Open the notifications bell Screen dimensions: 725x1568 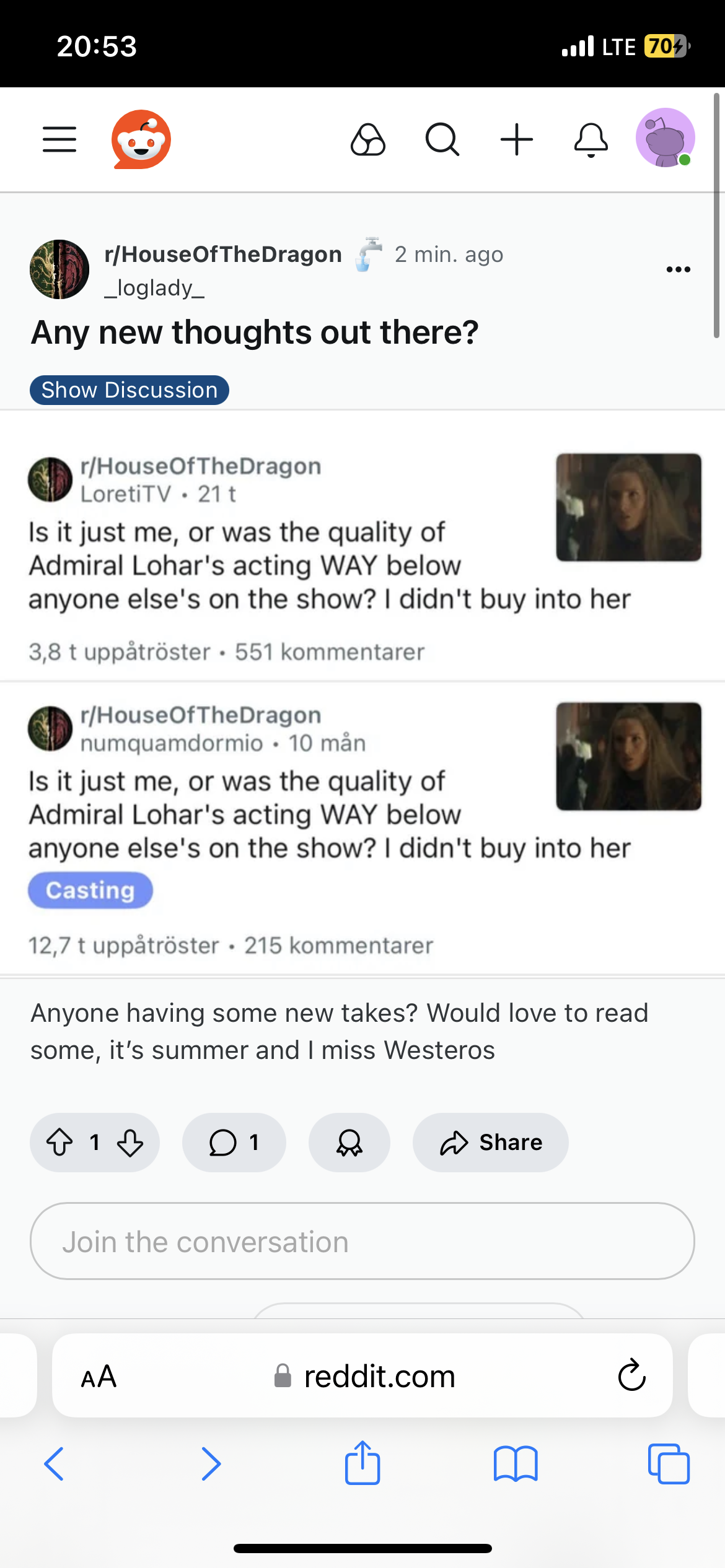(591, 139)
